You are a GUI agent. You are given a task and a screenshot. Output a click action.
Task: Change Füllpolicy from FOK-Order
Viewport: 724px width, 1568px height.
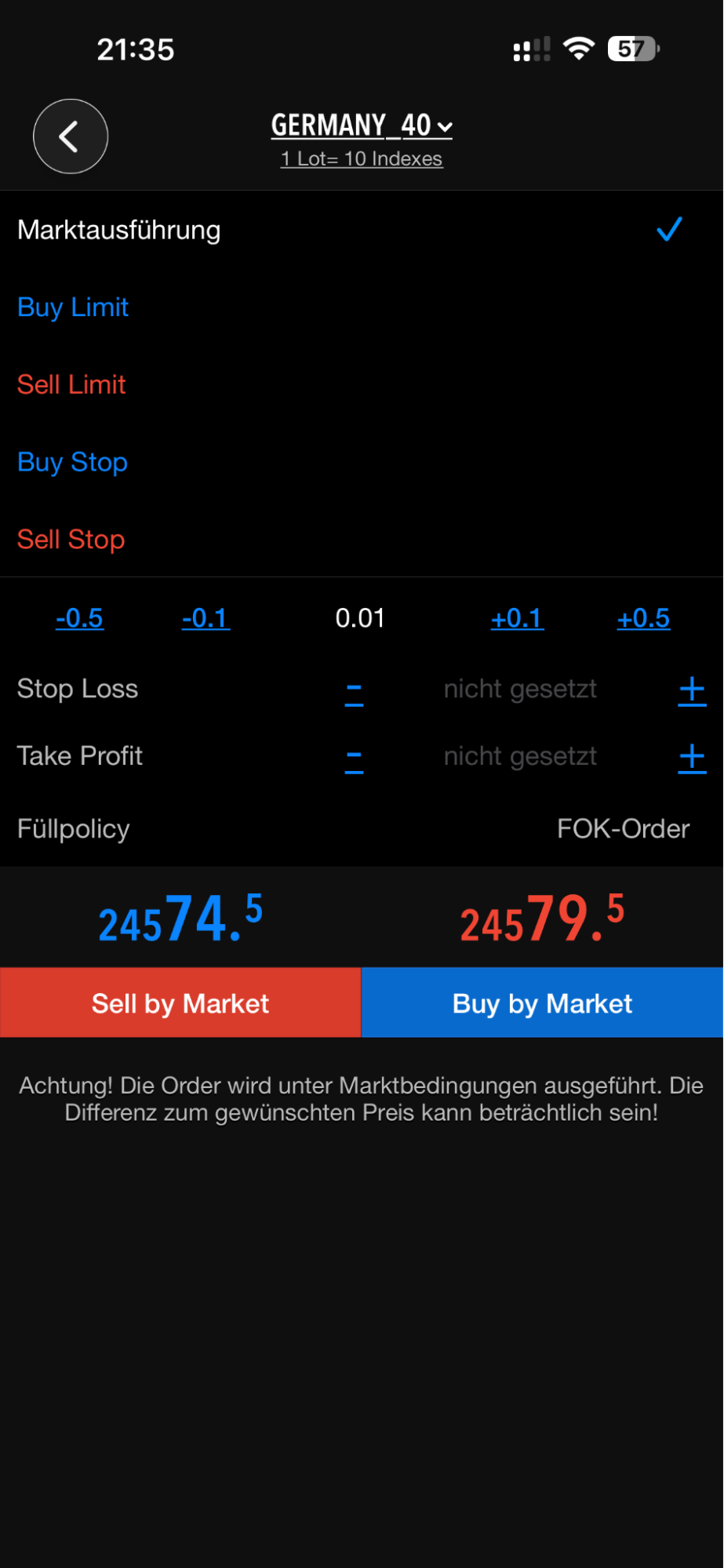[623, 829]
